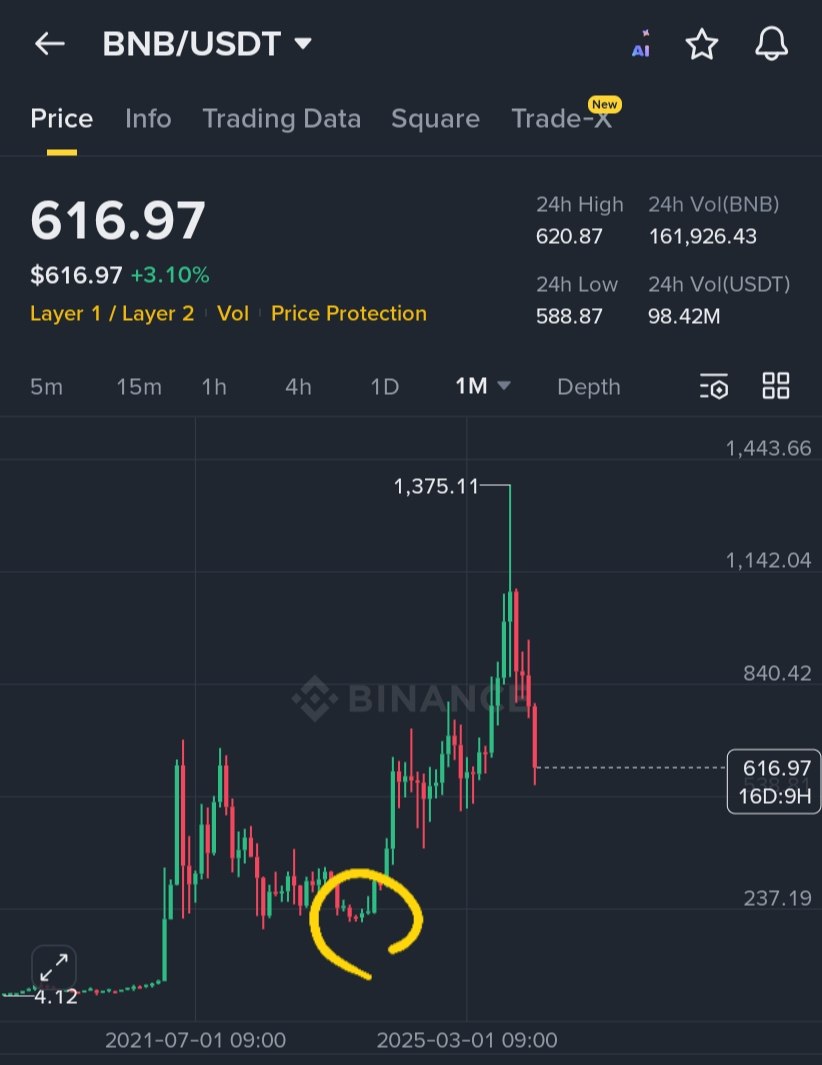Expand the chart to fullscreen
The image size is (822, 1065).
(54, 968)
